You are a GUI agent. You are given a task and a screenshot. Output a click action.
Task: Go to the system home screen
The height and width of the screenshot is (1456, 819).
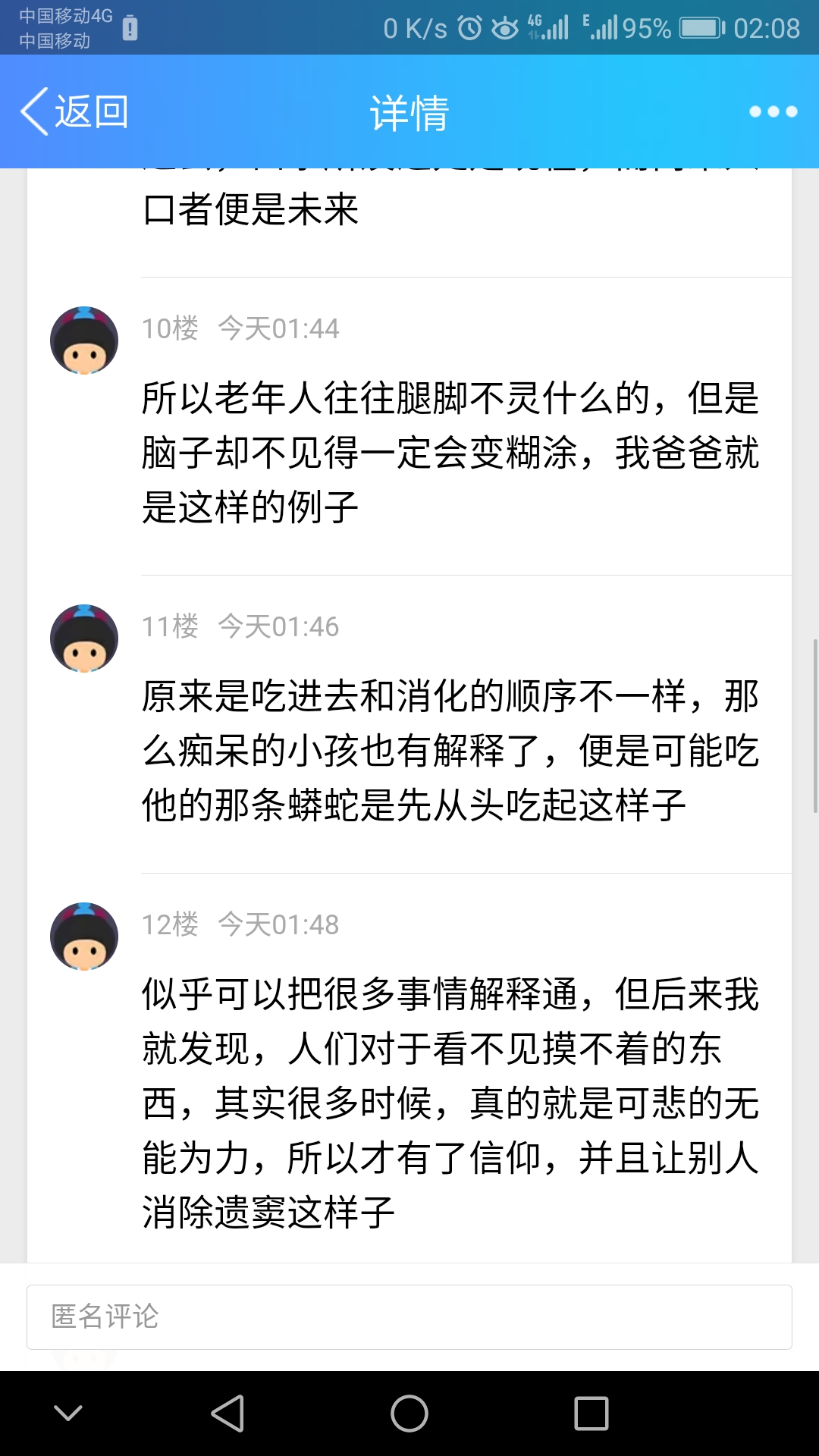(x=409, y=1414)
